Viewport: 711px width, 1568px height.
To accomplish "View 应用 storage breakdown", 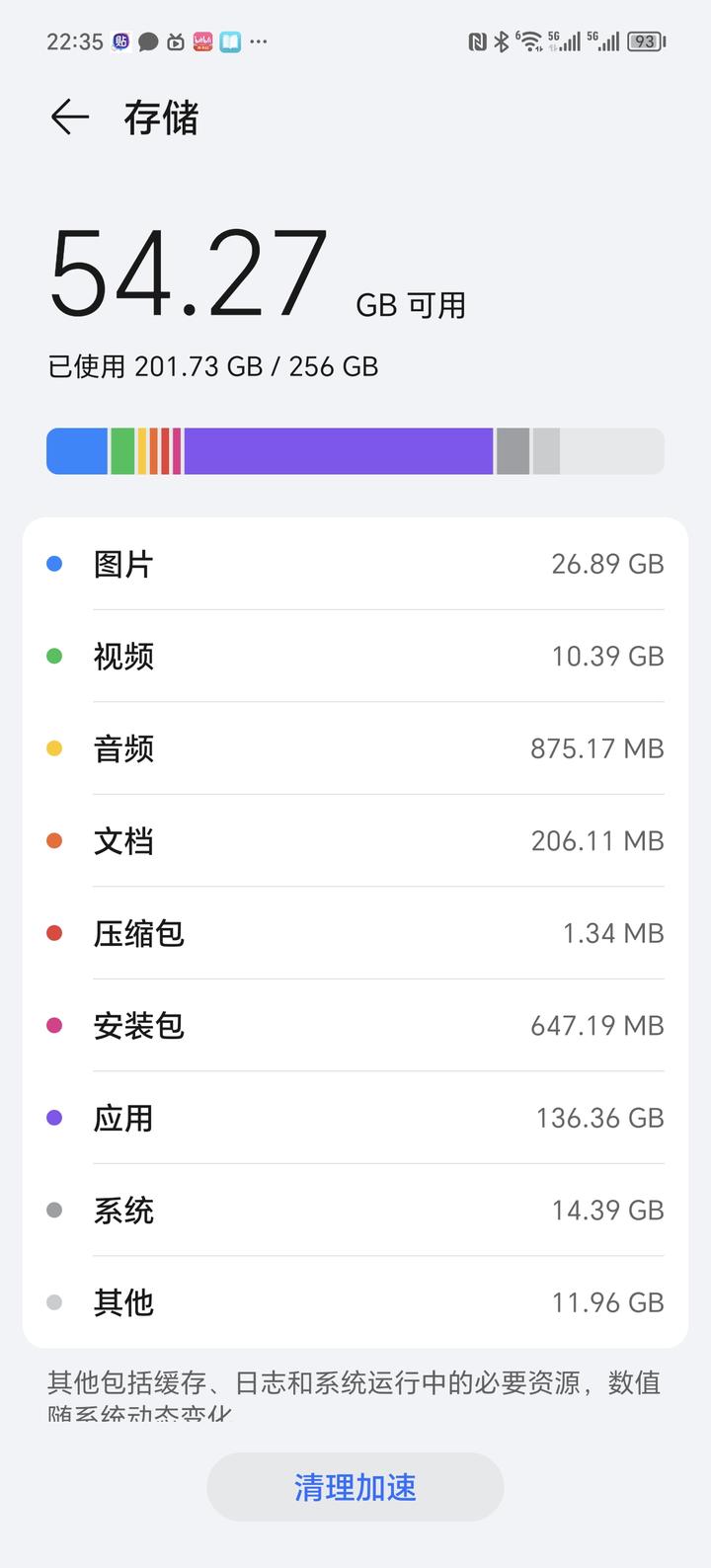I will (x=355, y=1118).
